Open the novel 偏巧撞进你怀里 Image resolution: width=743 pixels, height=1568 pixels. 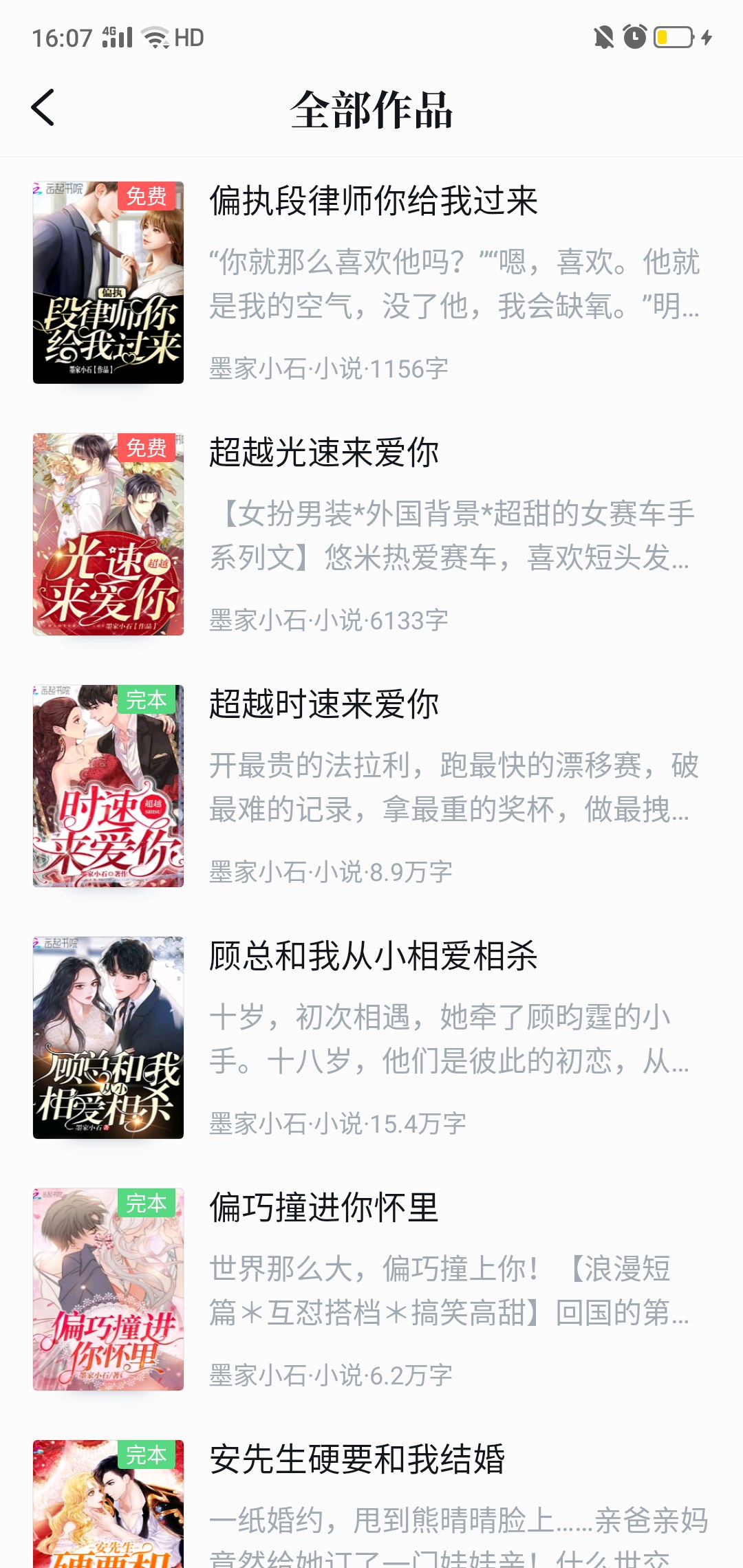pyautogui.click(x=323, y=1208)
